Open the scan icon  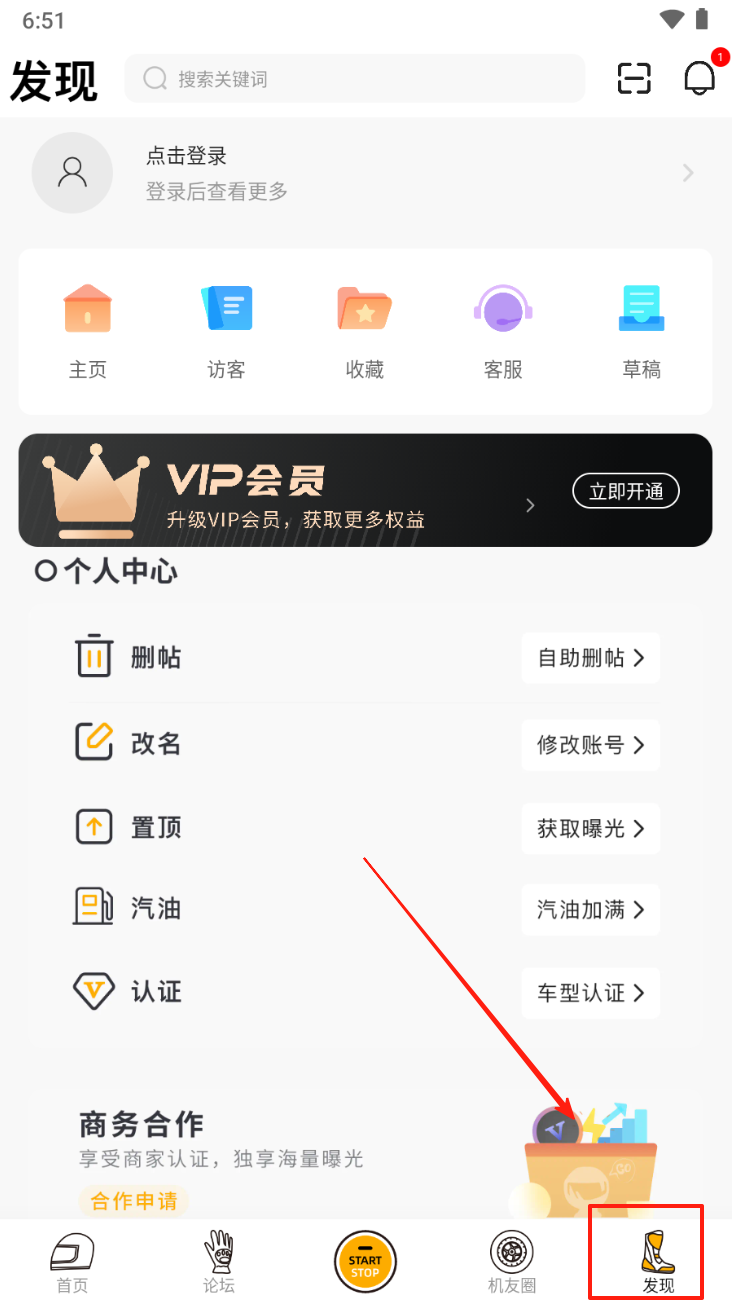pyautogui.click(x=634, y=78)
